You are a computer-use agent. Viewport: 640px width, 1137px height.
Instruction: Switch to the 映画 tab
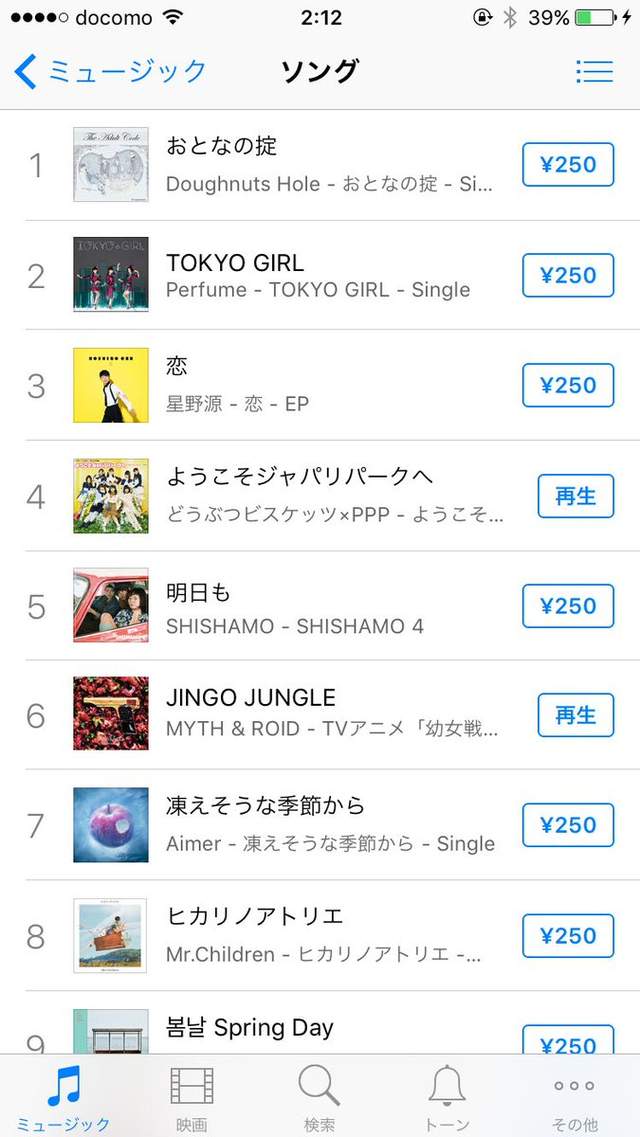(x=192, y=1096)
